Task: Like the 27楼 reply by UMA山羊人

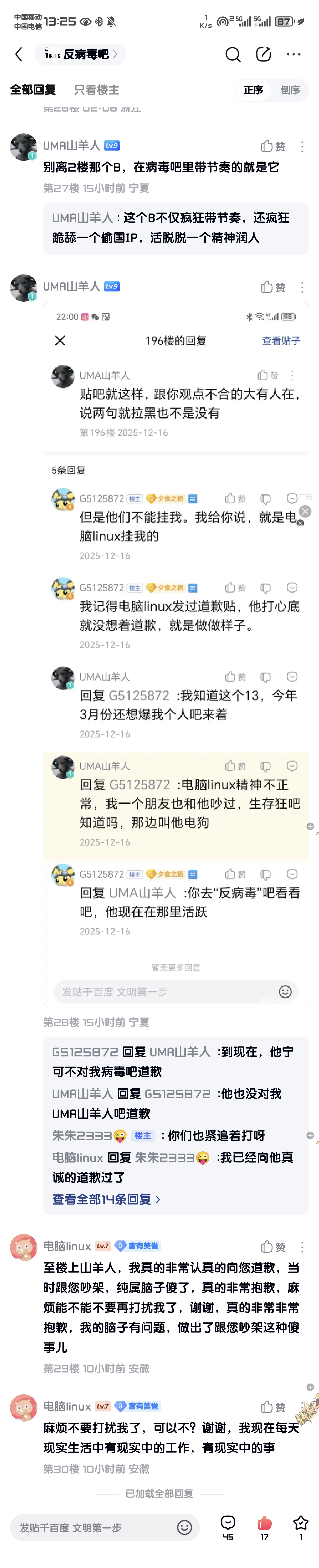Action: [x=273, y=147]
